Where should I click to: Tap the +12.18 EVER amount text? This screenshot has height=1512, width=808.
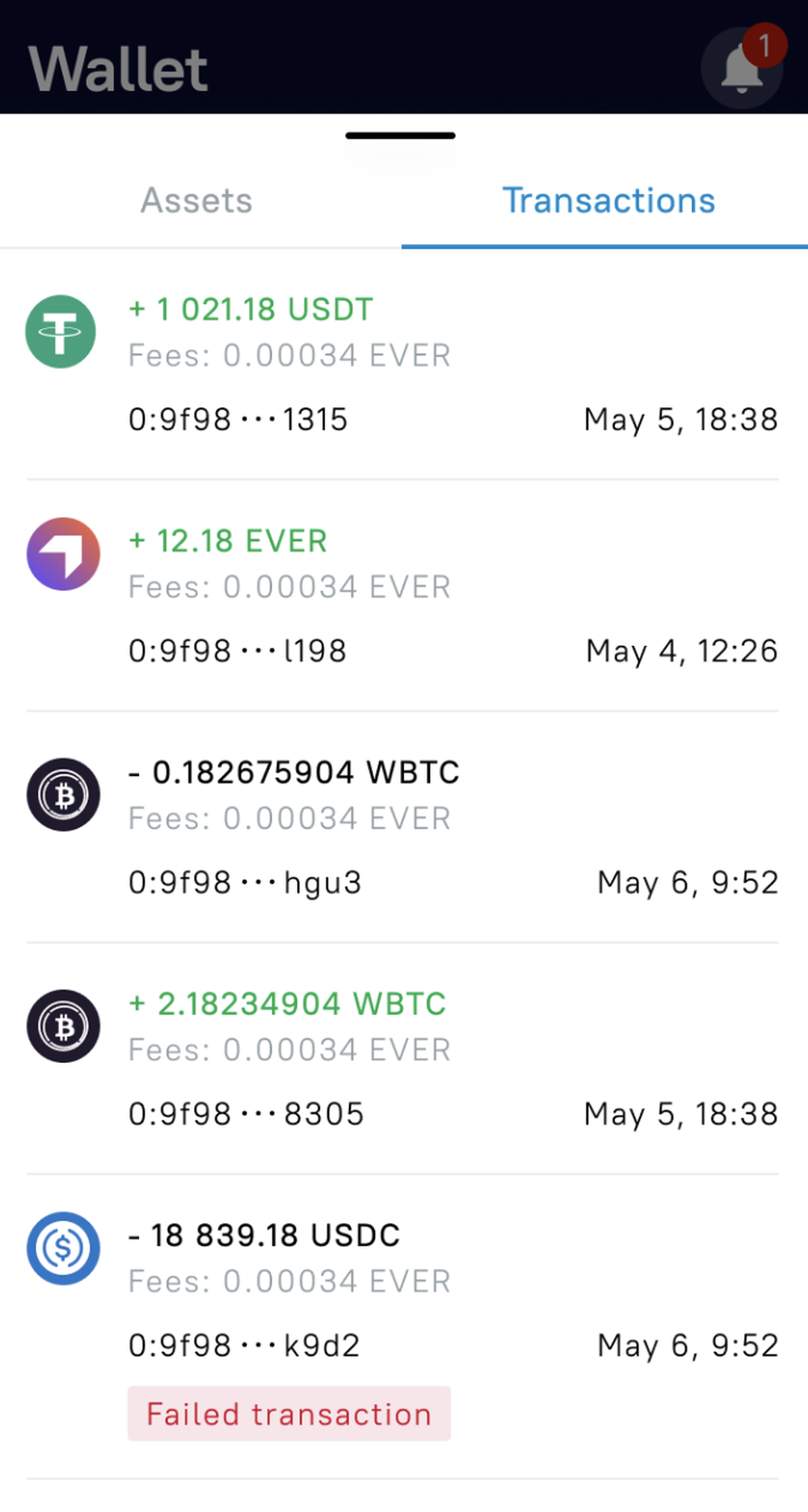pyautogui.click(x=228, y=541)
